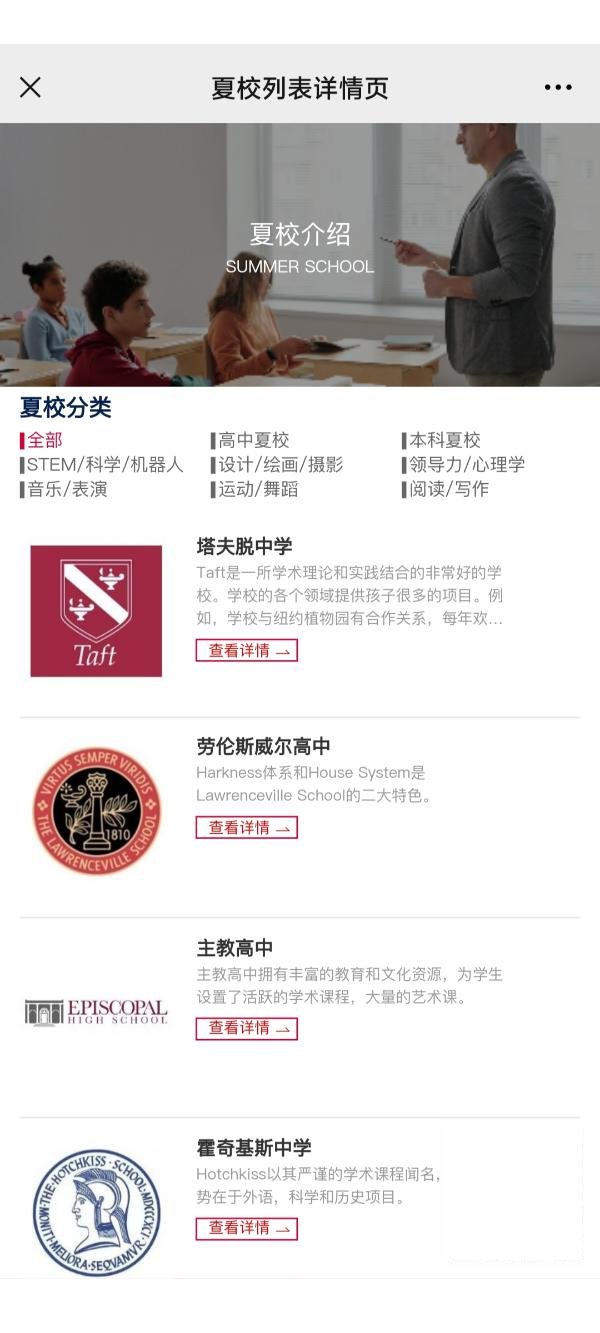The width and height of the screenshot is (600, 1333).
Task: View details for 塔夫脱中学
Action: point(247,651)
